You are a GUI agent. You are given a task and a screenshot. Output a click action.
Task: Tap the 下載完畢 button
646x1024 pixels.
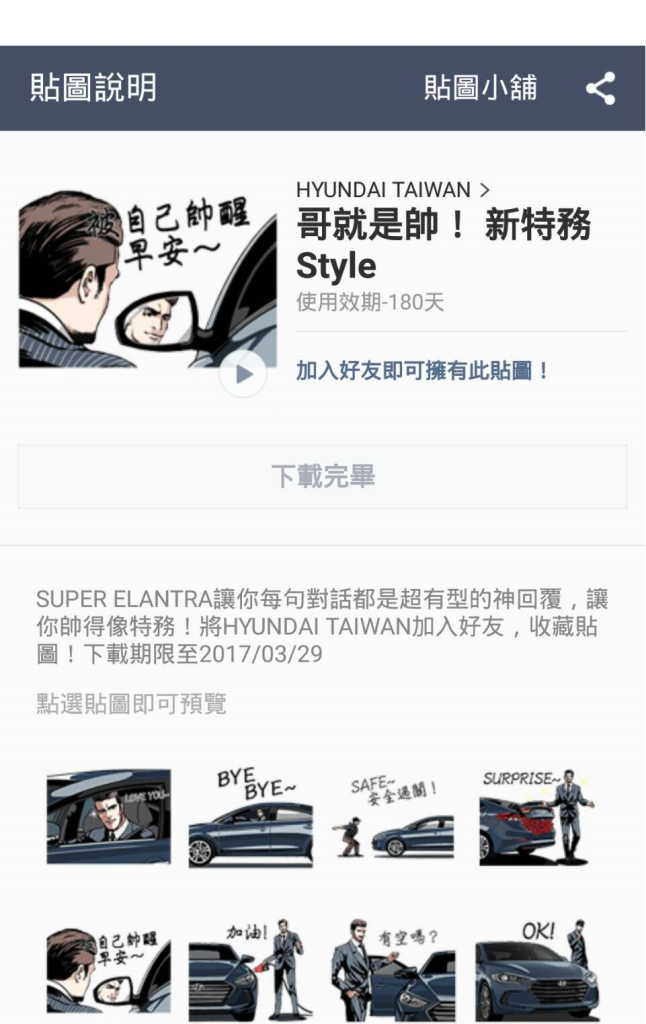[x=322, y=476]
